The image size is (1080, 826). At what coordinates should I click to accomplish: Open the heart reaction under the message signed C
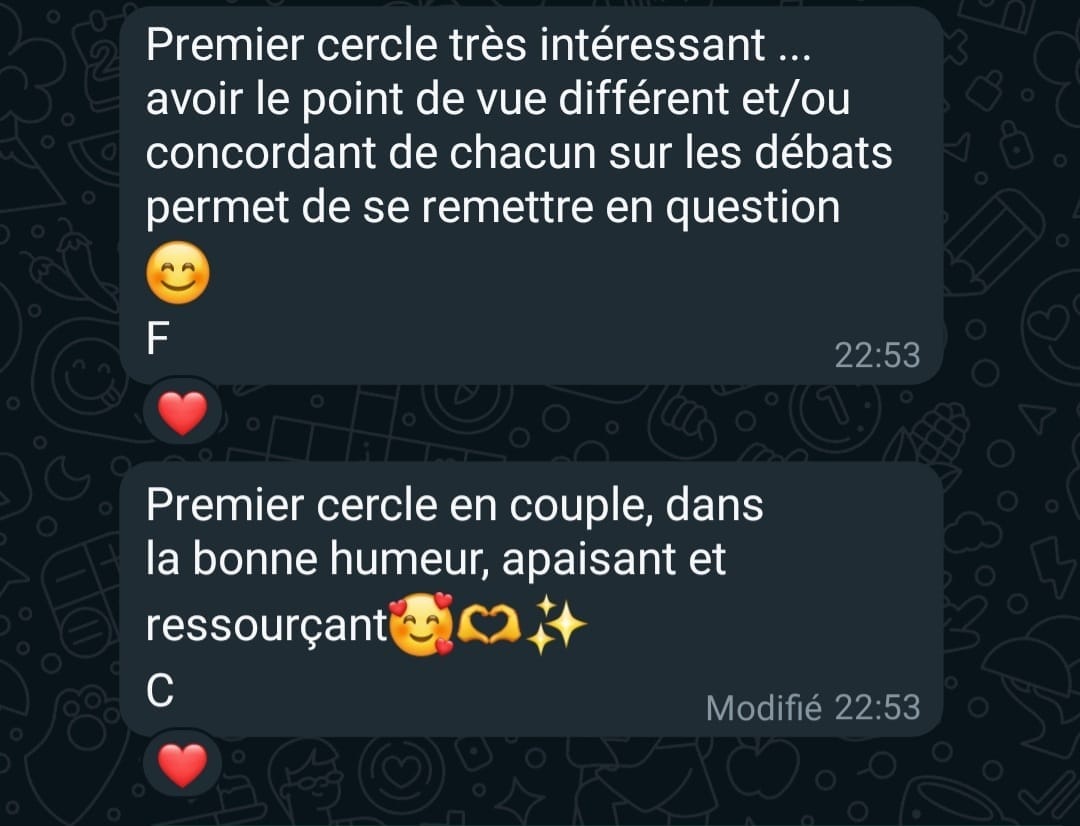tap(182, 766)
